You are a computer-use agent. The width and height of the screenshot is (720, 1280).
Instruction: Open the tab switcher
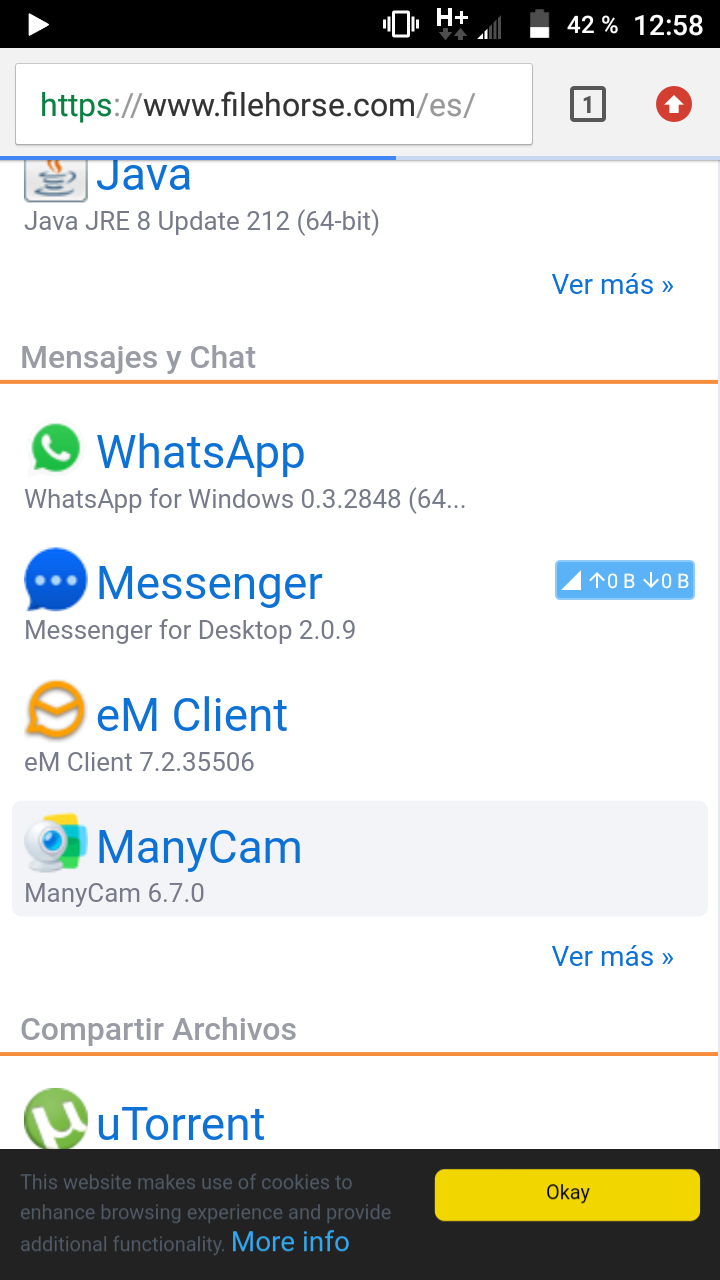pos(588,105)
